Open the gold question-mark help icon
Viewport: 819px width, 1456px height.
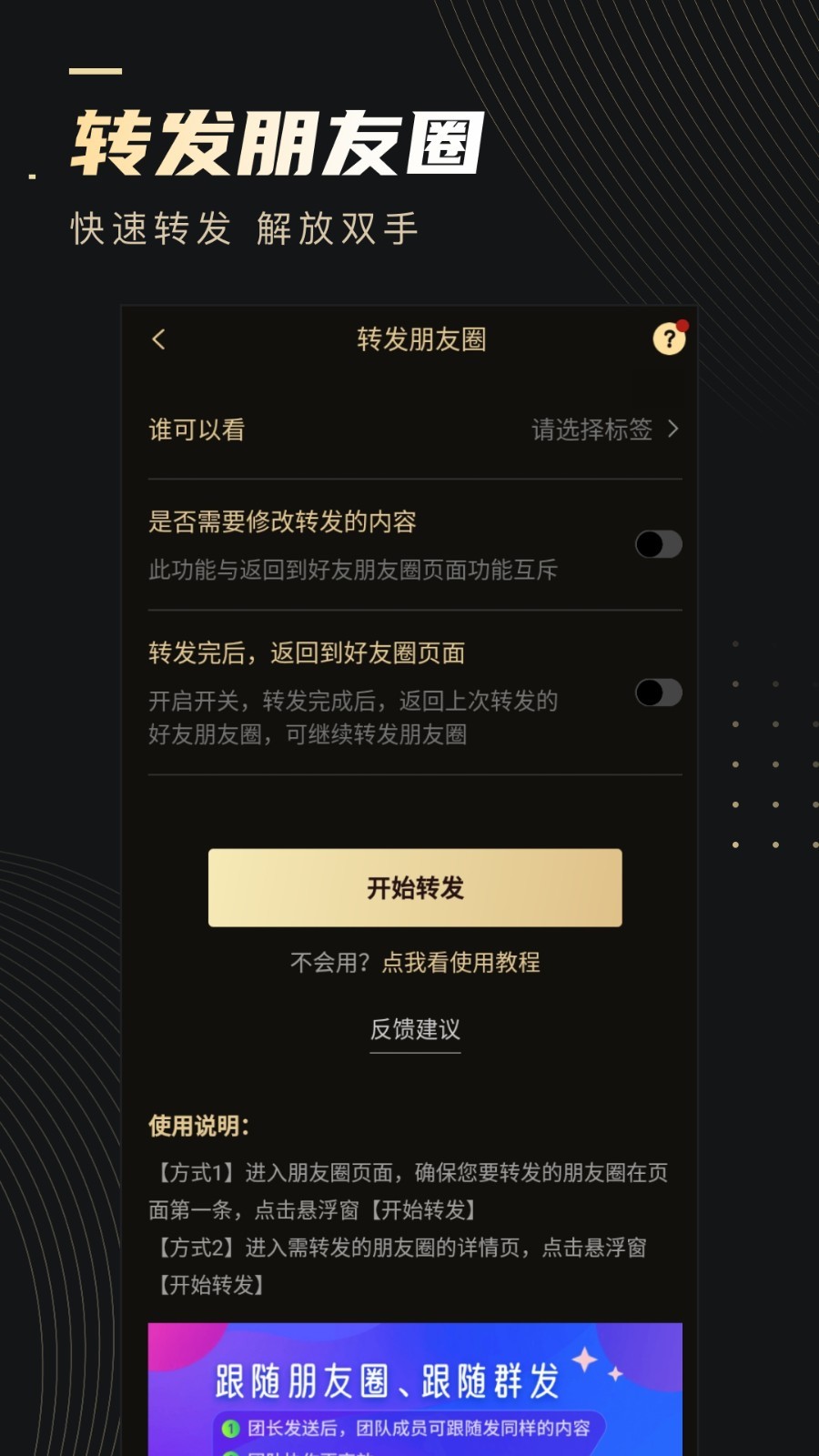[669, 339]
